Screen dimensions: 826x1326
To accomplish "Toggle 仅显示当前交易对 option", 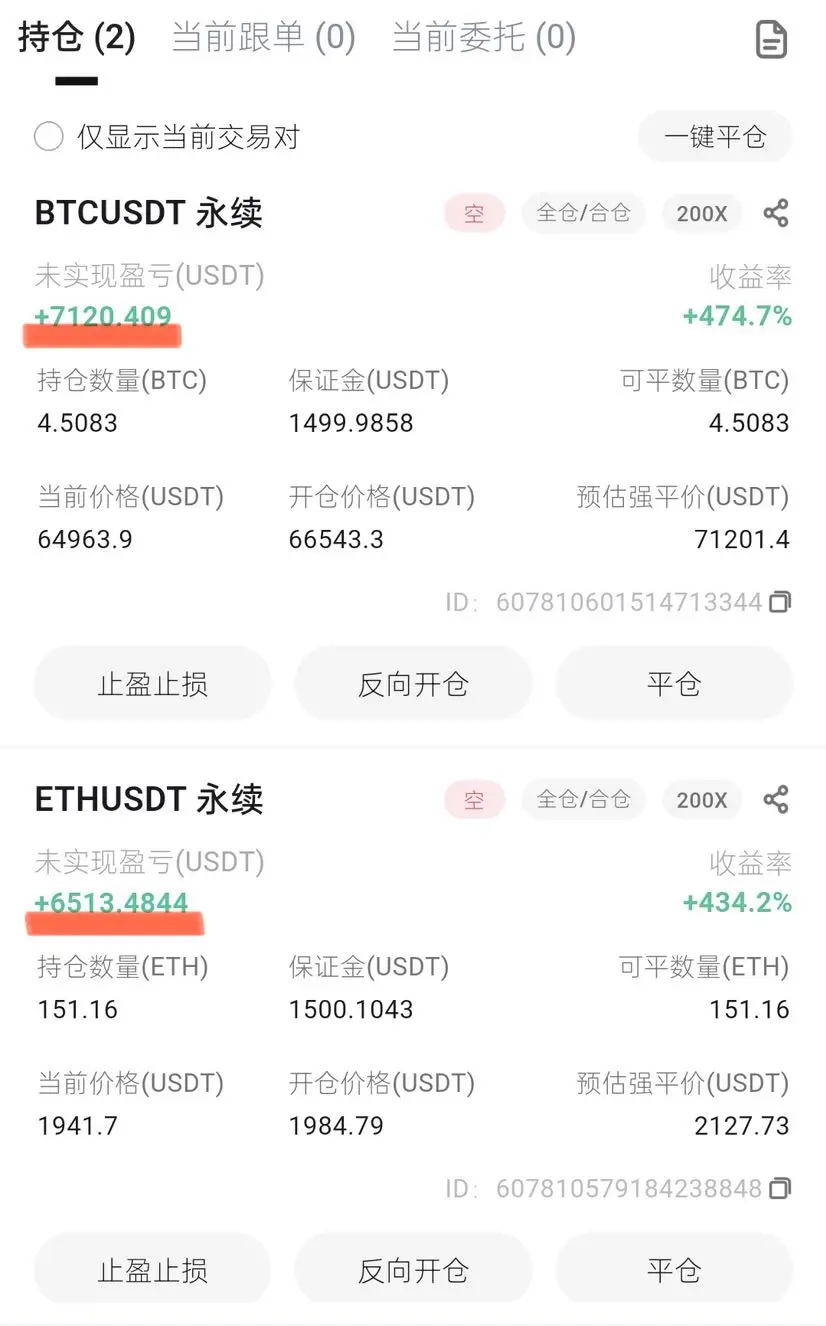I will click(49, 137).
